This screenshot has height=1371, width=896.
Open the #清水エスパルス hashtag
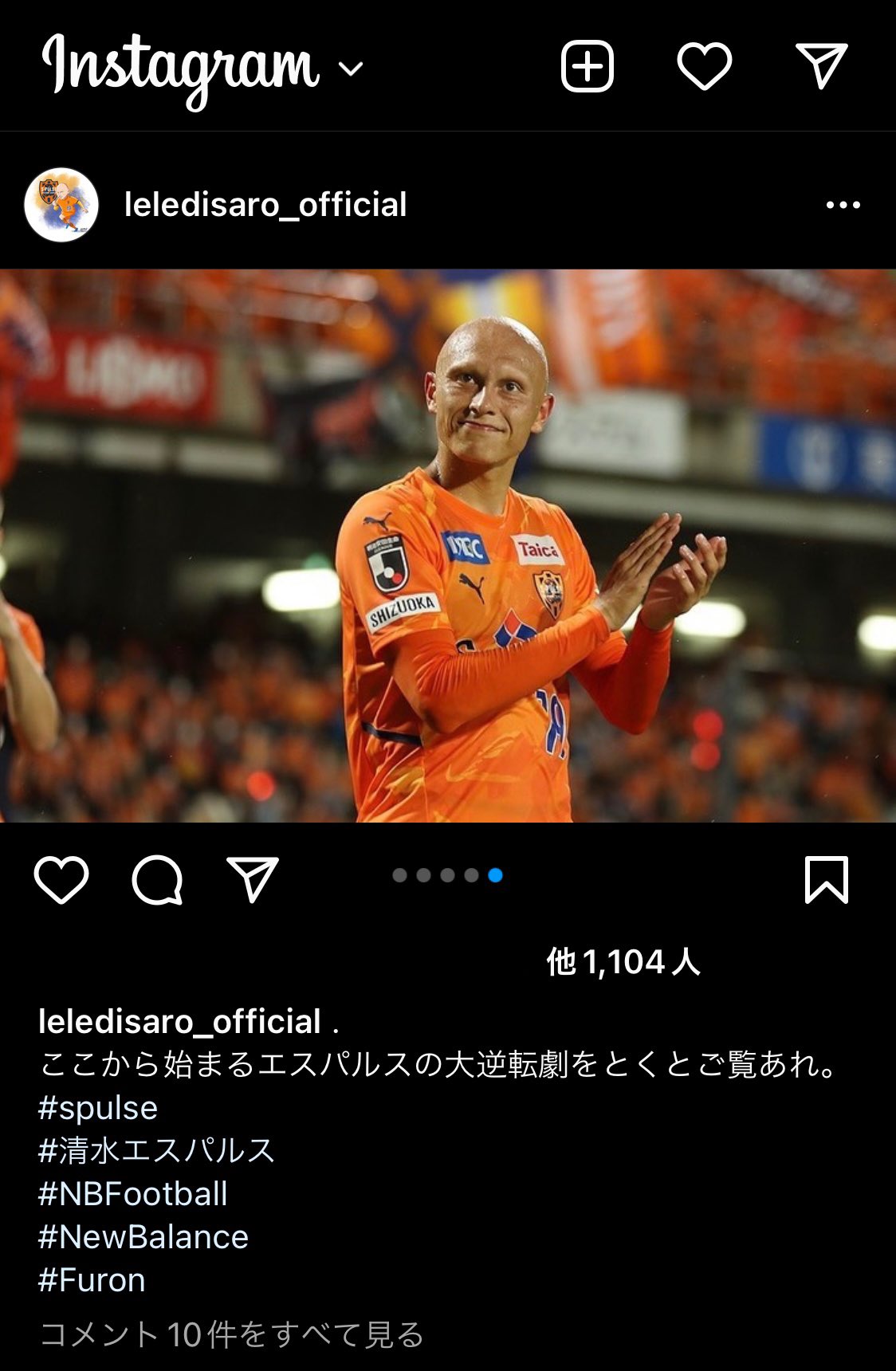[x=156, y=1151]
